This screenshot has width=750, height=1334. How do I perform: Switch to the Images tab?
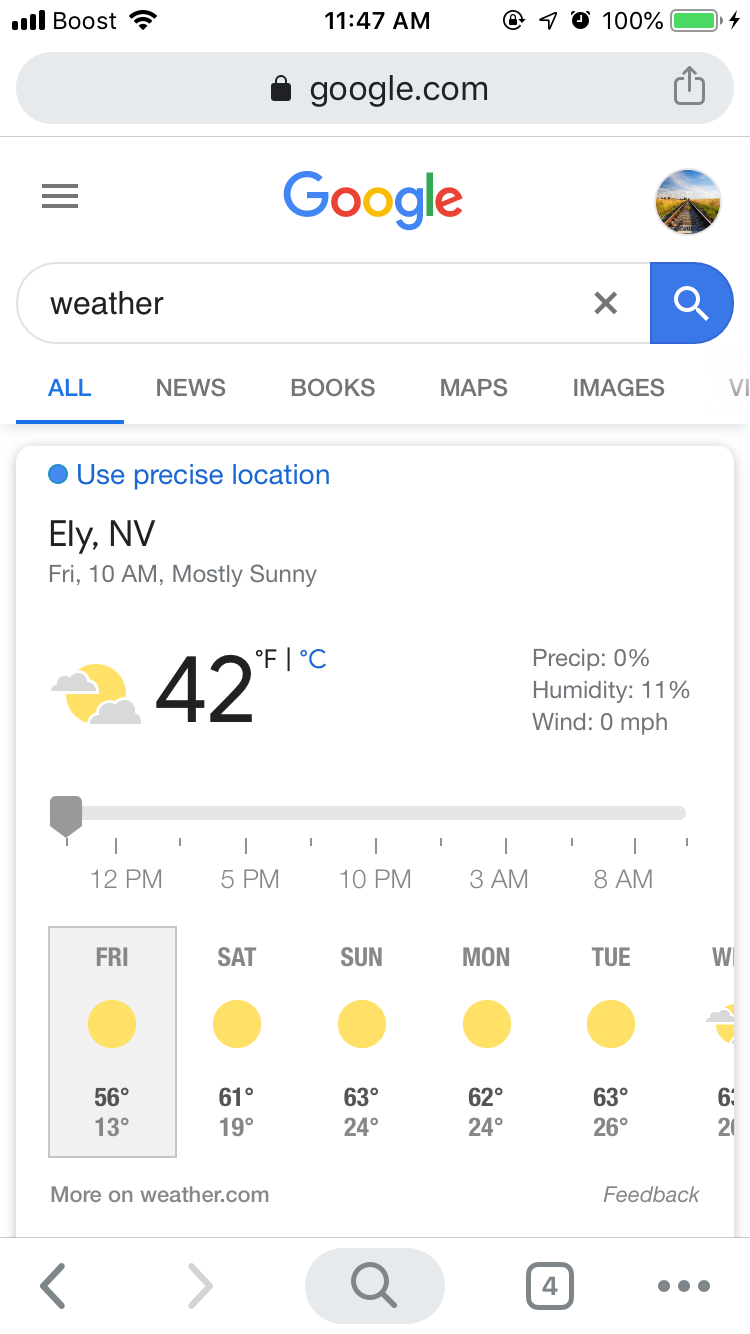(618, 388)
